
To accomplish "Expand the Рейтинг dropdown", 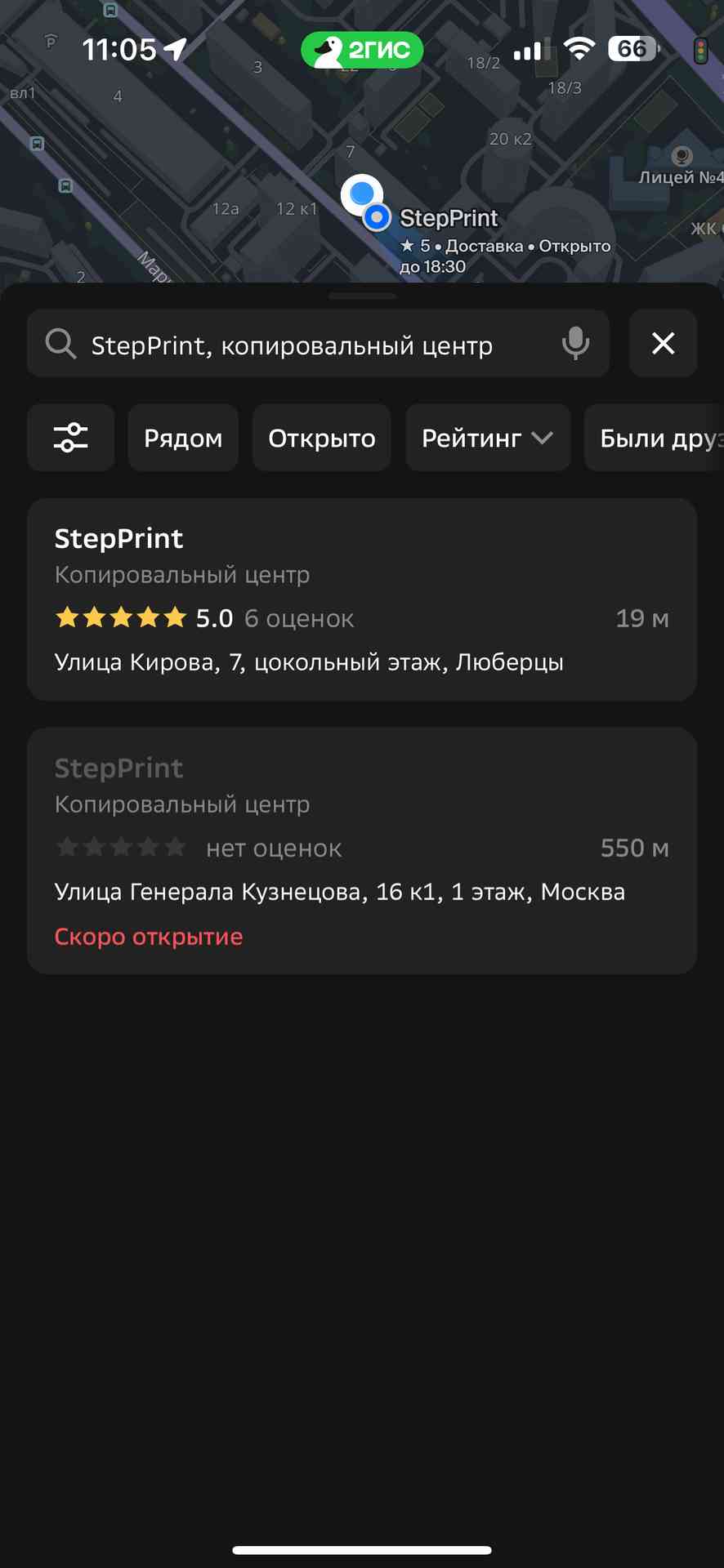I will tap(487, 438).
